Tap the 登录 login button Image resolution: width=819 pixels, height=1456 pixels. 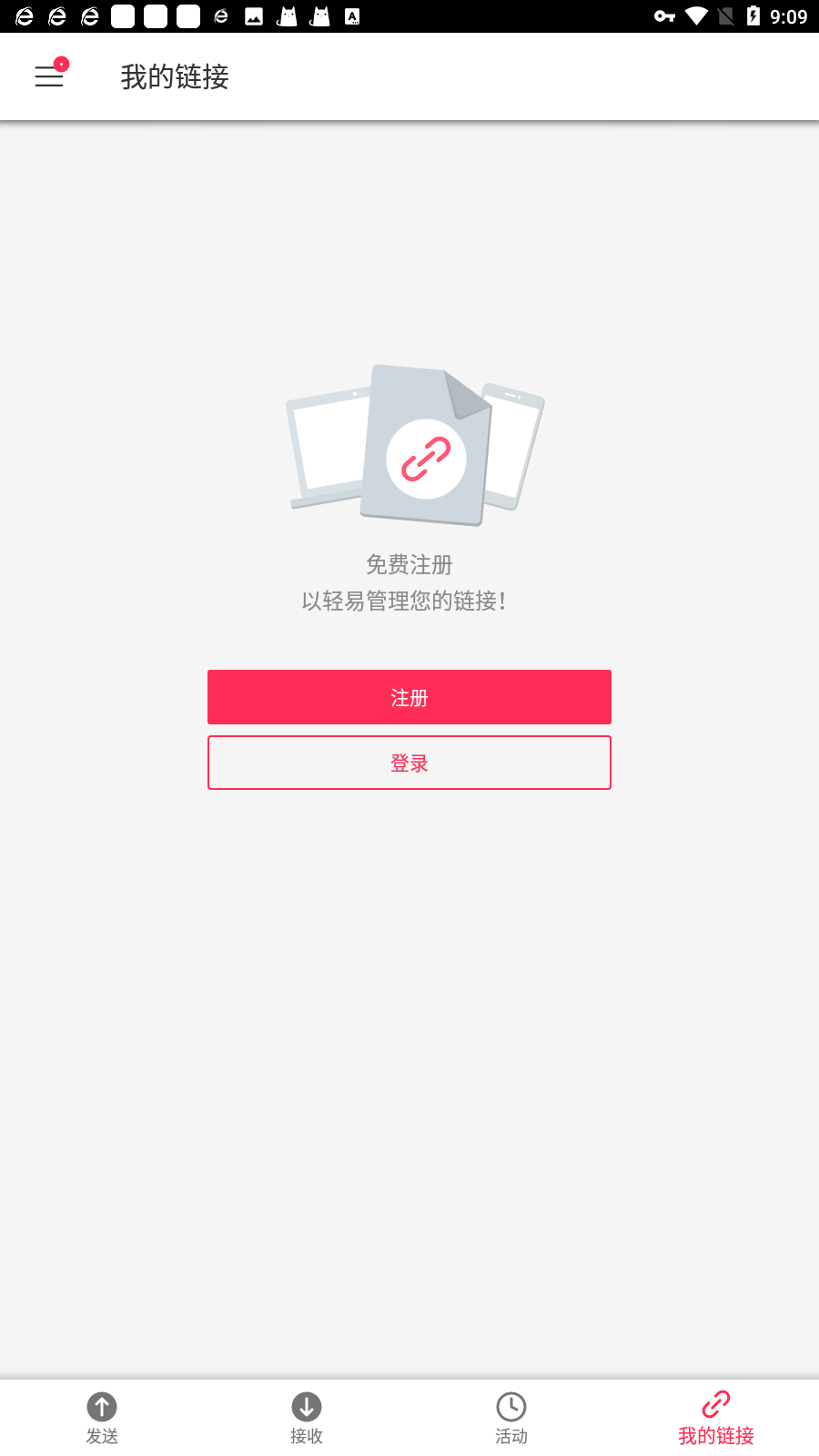click(x=409, y=763)
